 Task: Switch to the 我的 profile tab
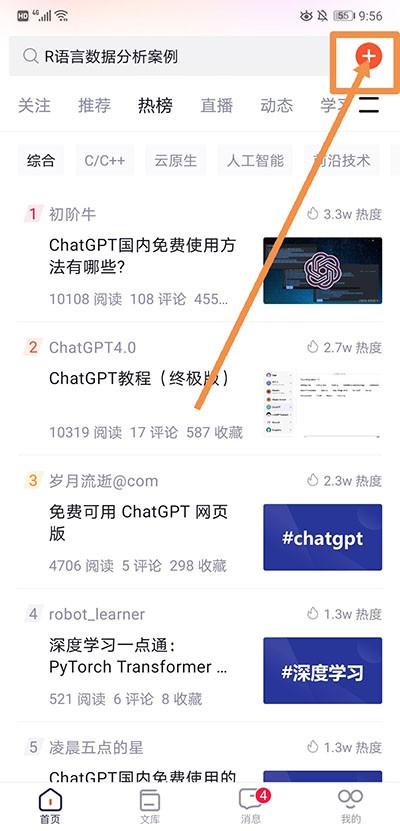pyautogui.click(x=351, y=807)
